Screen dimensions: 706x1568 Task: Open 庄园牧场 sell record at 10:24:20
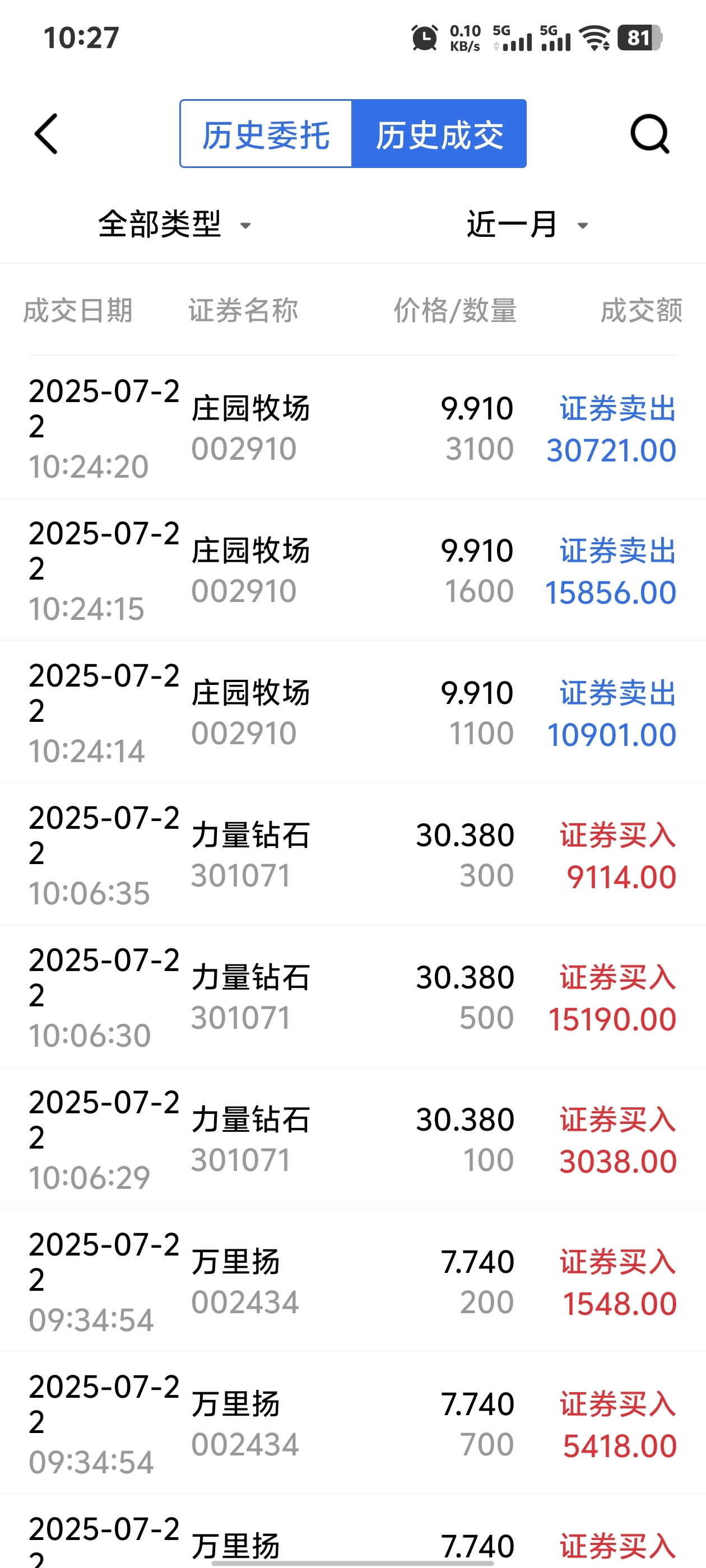point(354,428)
